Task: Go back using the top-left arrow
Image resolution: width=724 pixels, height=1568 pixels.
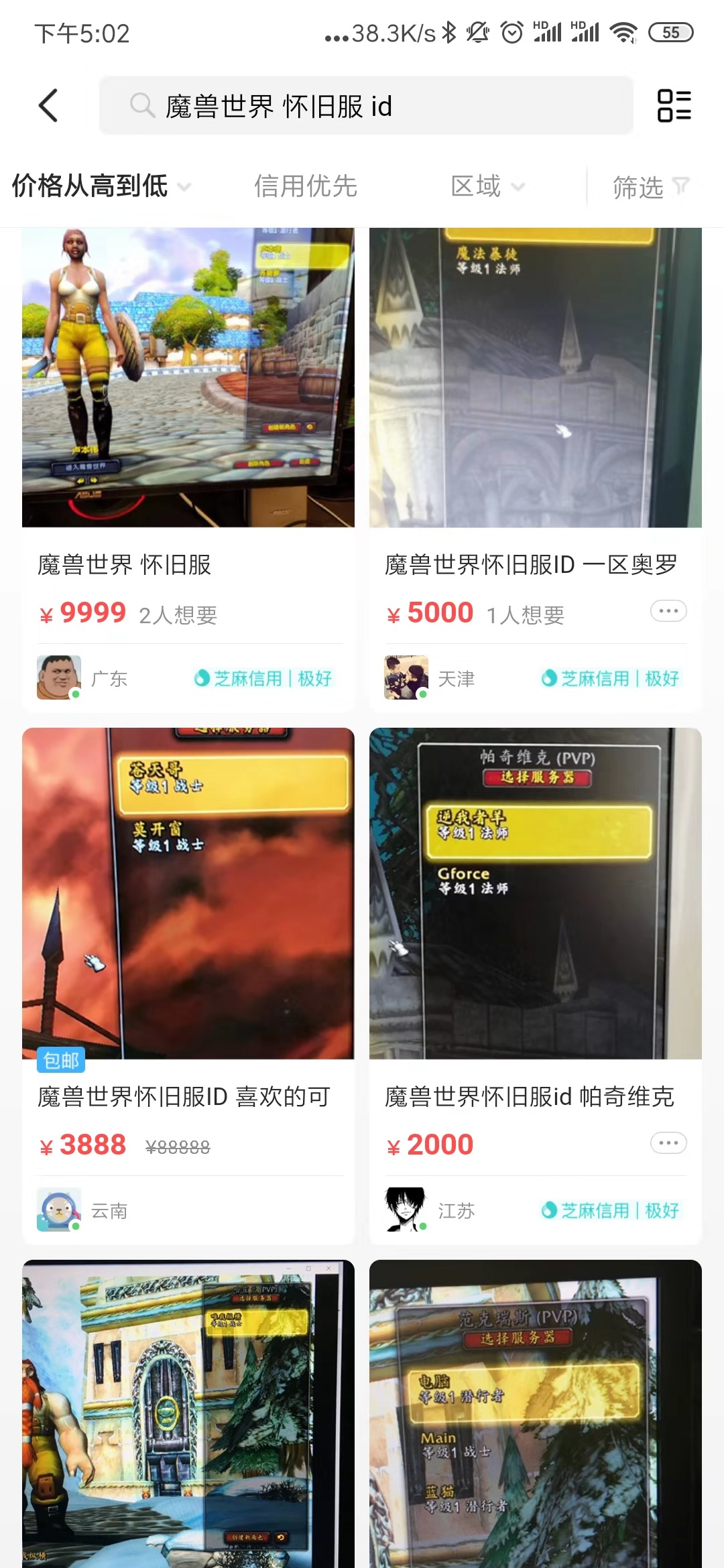Action: (x=48, y=106)
